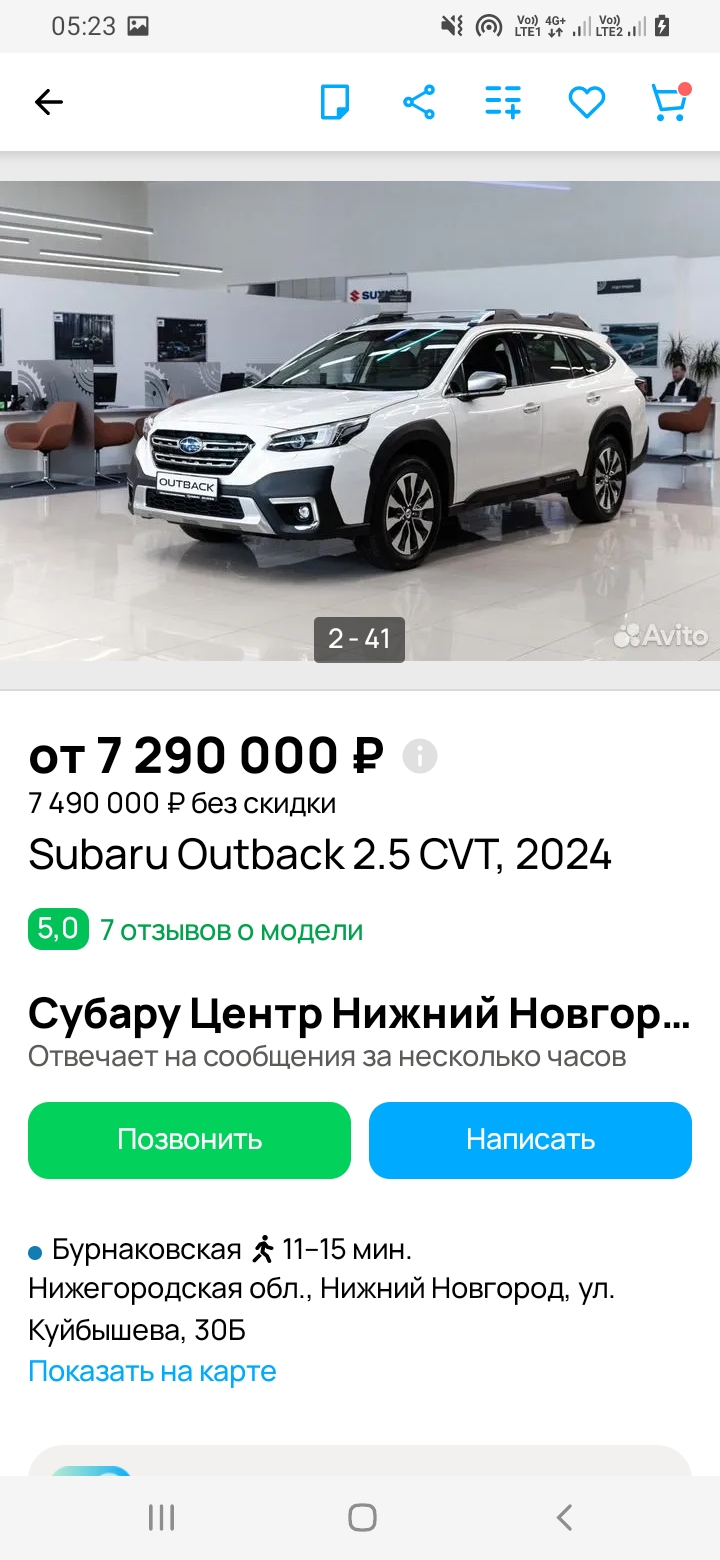This screenshot has height=1560, width=720.
Task: Go to home screen via navigation bar
Action: [x=362, y=1517]
